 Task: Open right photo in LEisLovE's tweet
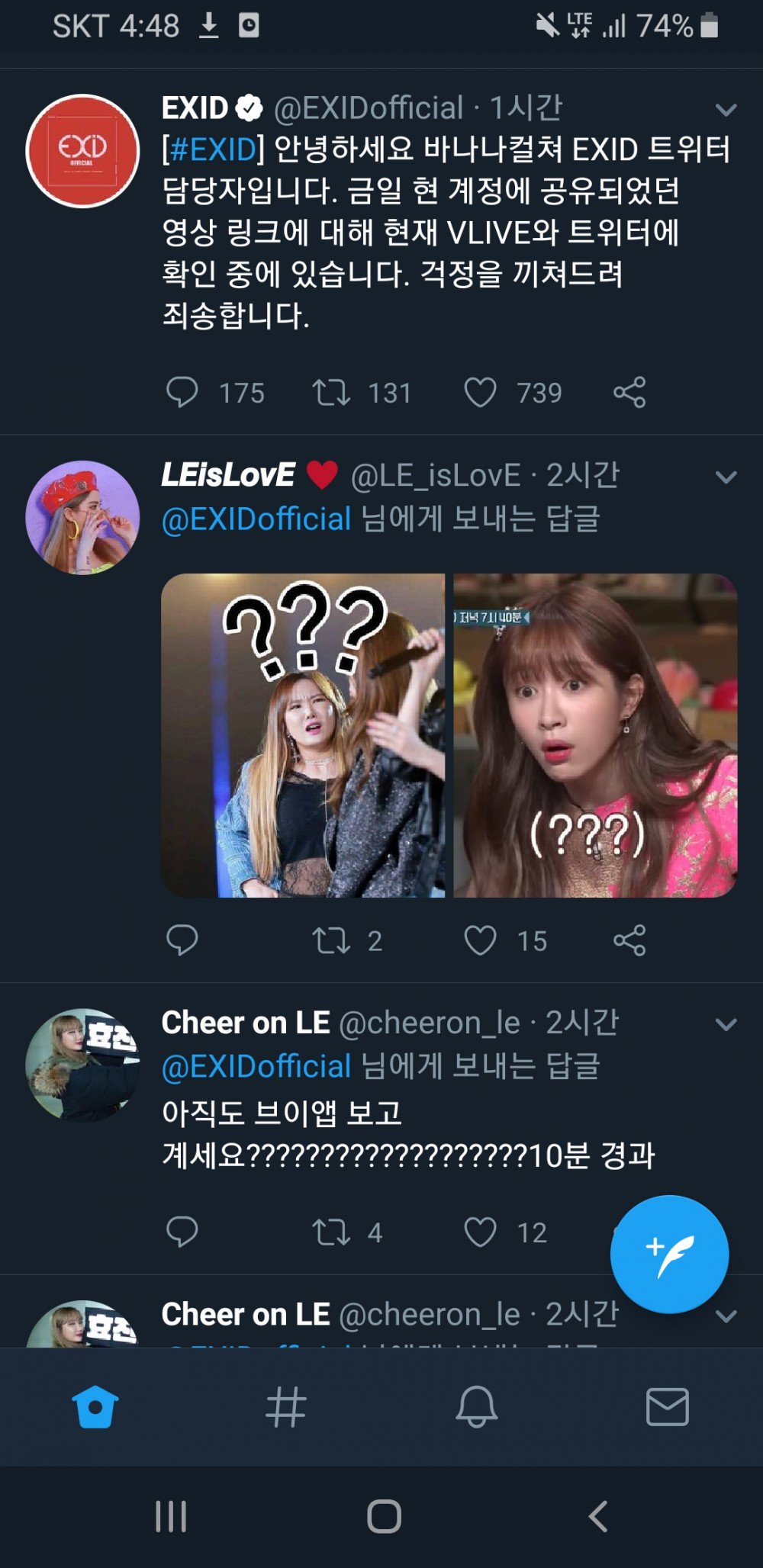(x=595, y=735)
